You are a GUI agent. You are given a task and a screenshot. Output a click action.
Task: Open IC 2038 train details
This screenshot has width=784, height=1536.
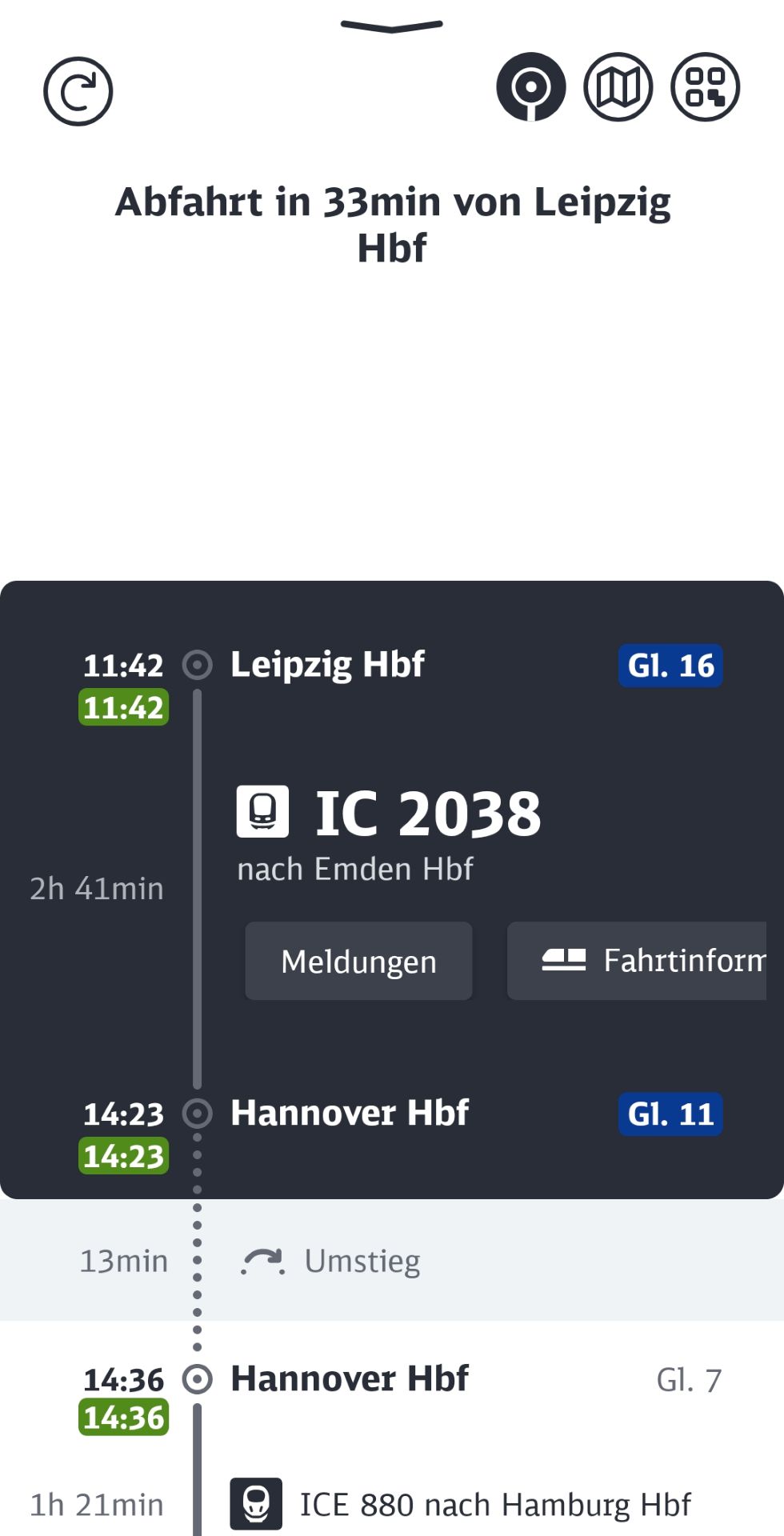tap(428, 814)
